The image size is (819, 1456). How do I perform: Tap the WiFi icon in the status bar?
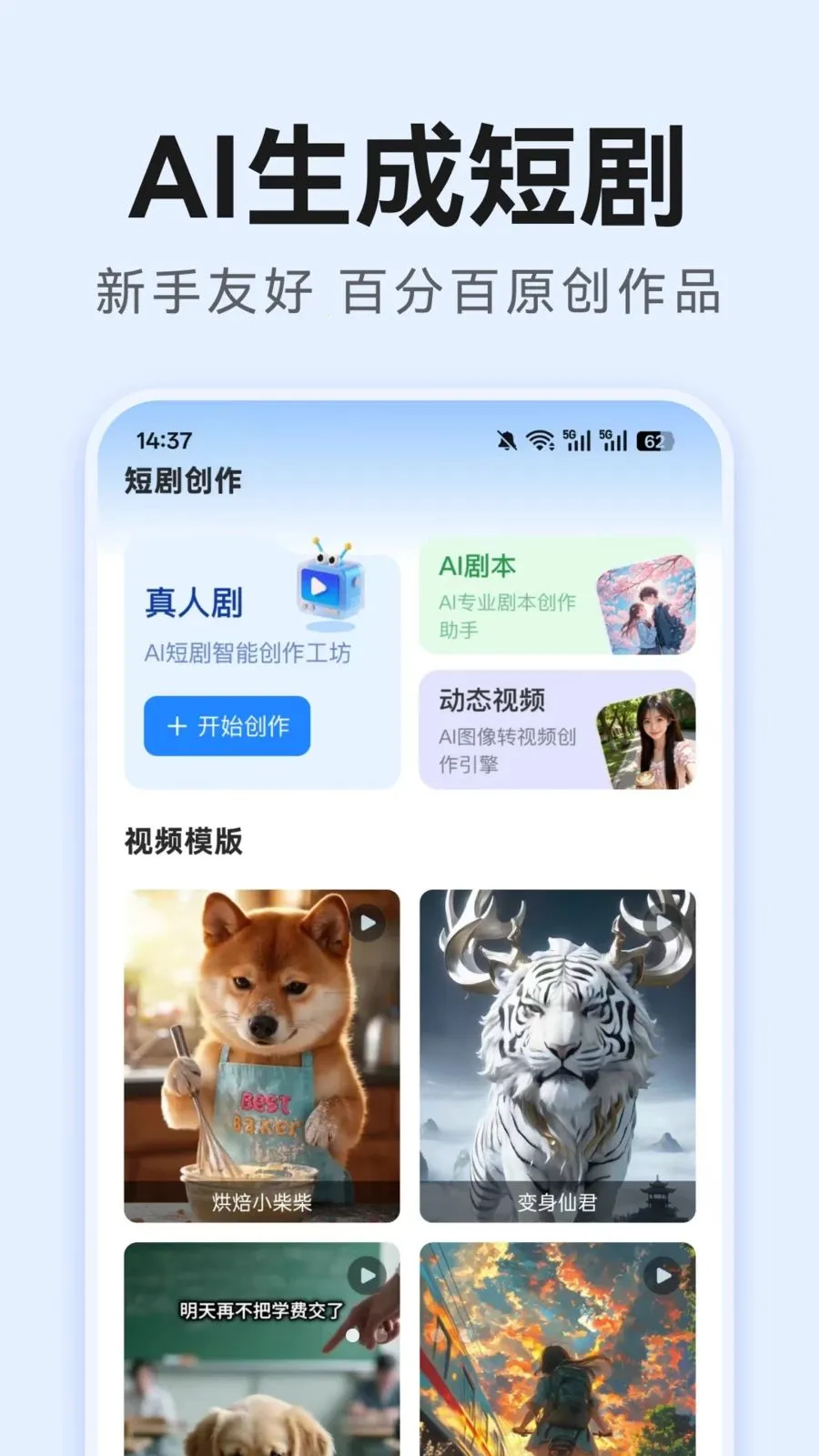[539, 439]
